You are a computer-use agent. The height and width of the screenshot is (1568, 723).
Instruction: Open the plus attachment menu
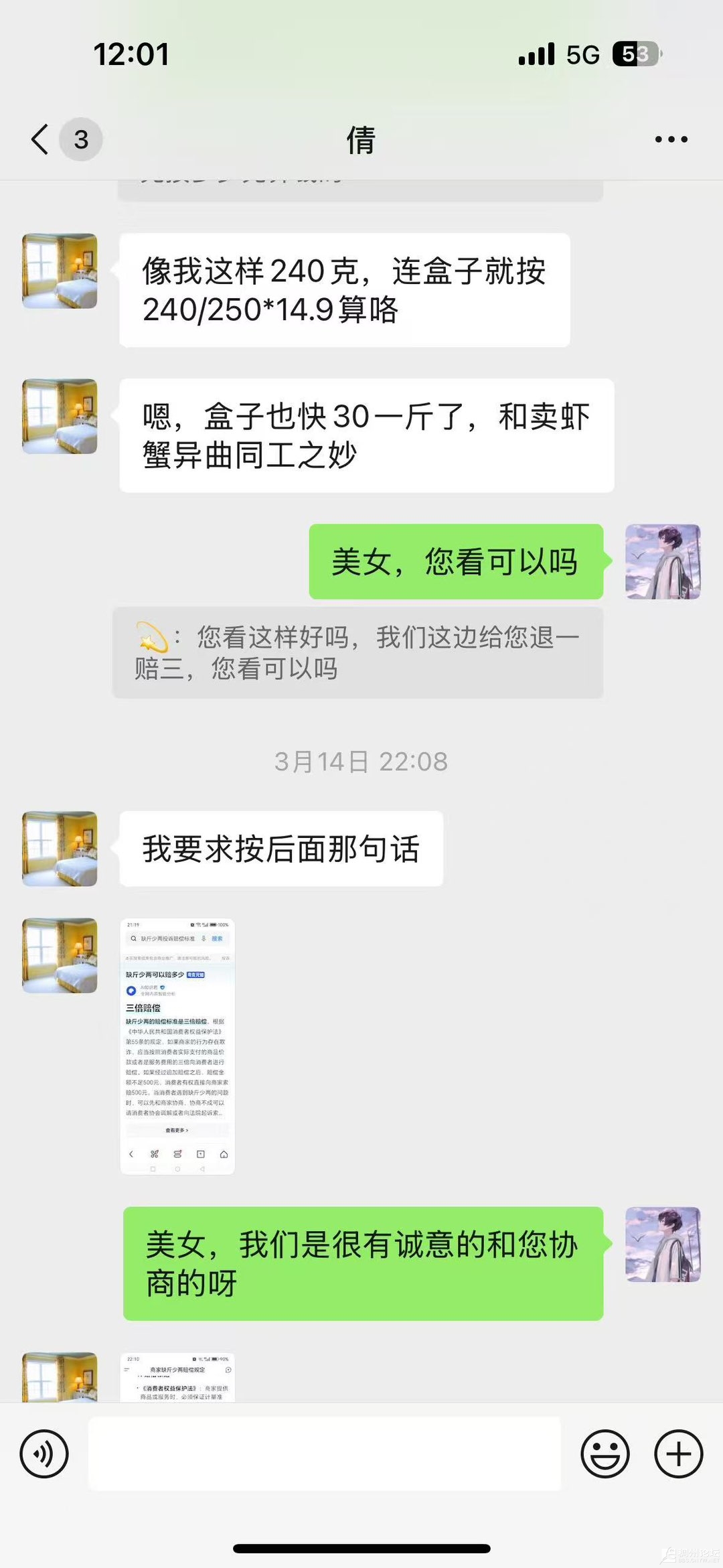pyautogui.click(x=678, y=1453)
